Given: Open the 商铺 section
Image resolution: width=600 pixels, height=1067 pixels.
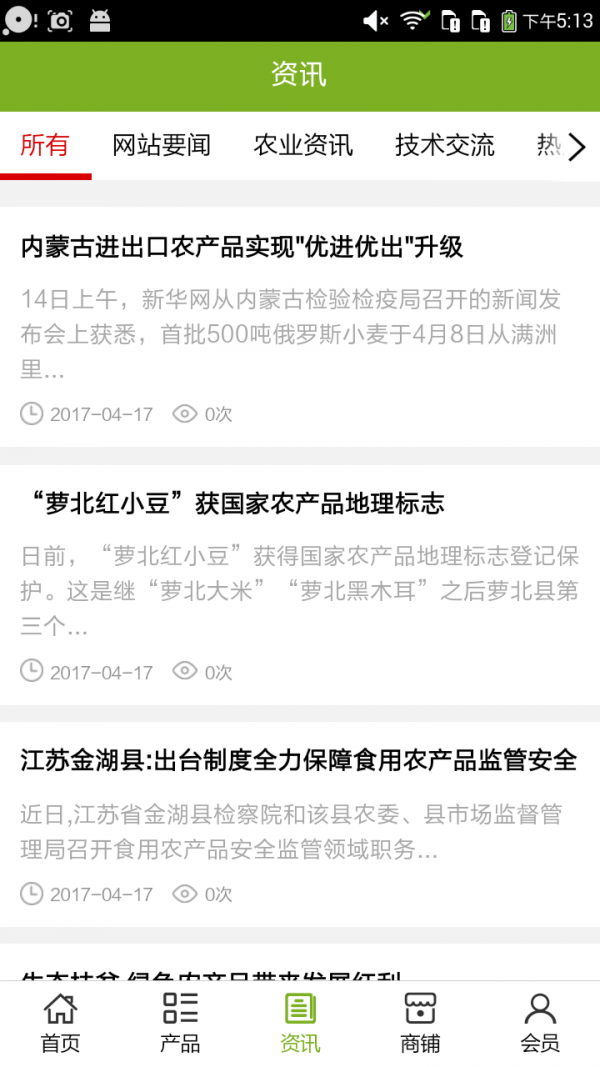Looking at the screenshot, I should [x=420, y=1023].
